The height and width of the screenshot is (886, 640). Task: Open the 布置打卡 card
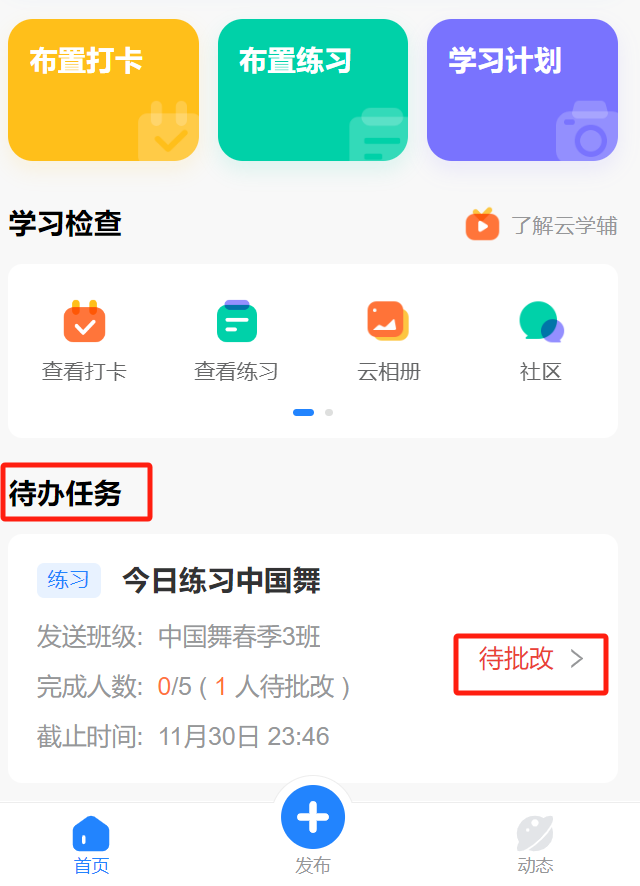[103, 90]
